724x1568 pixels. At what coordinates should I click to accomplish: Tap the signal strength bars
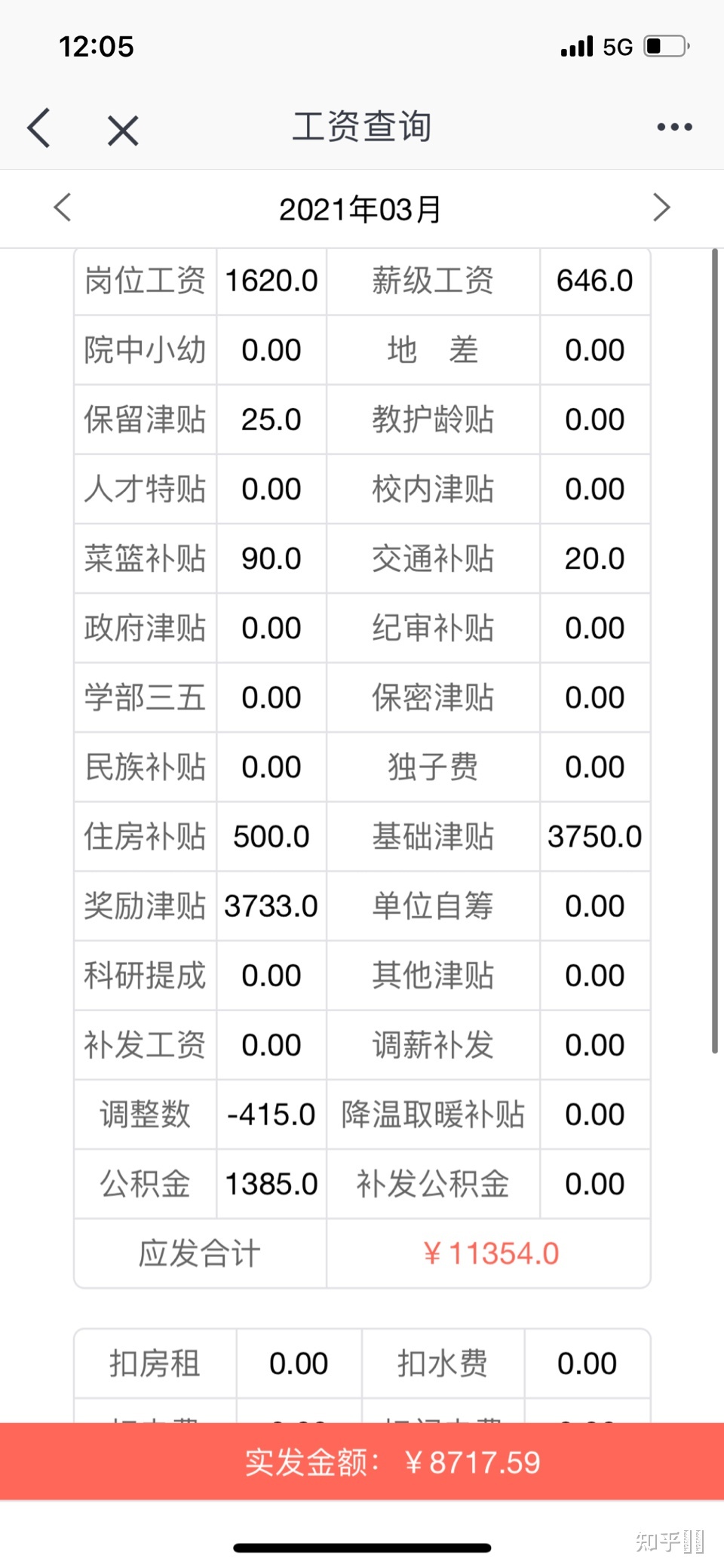click(576, 47)
